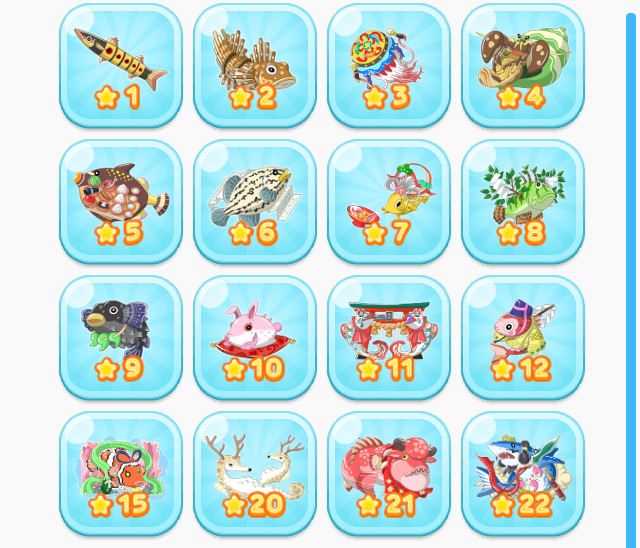The image size is (640, 548).
Task: Choose the shark tile with star 22
Action: 523,473
